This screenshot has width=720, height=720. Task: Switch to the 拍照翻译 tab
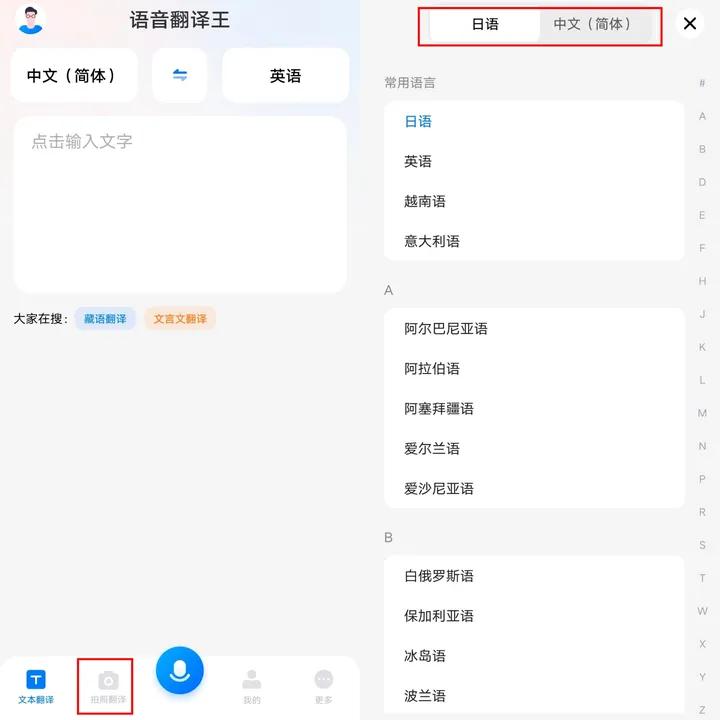point(108,687)
